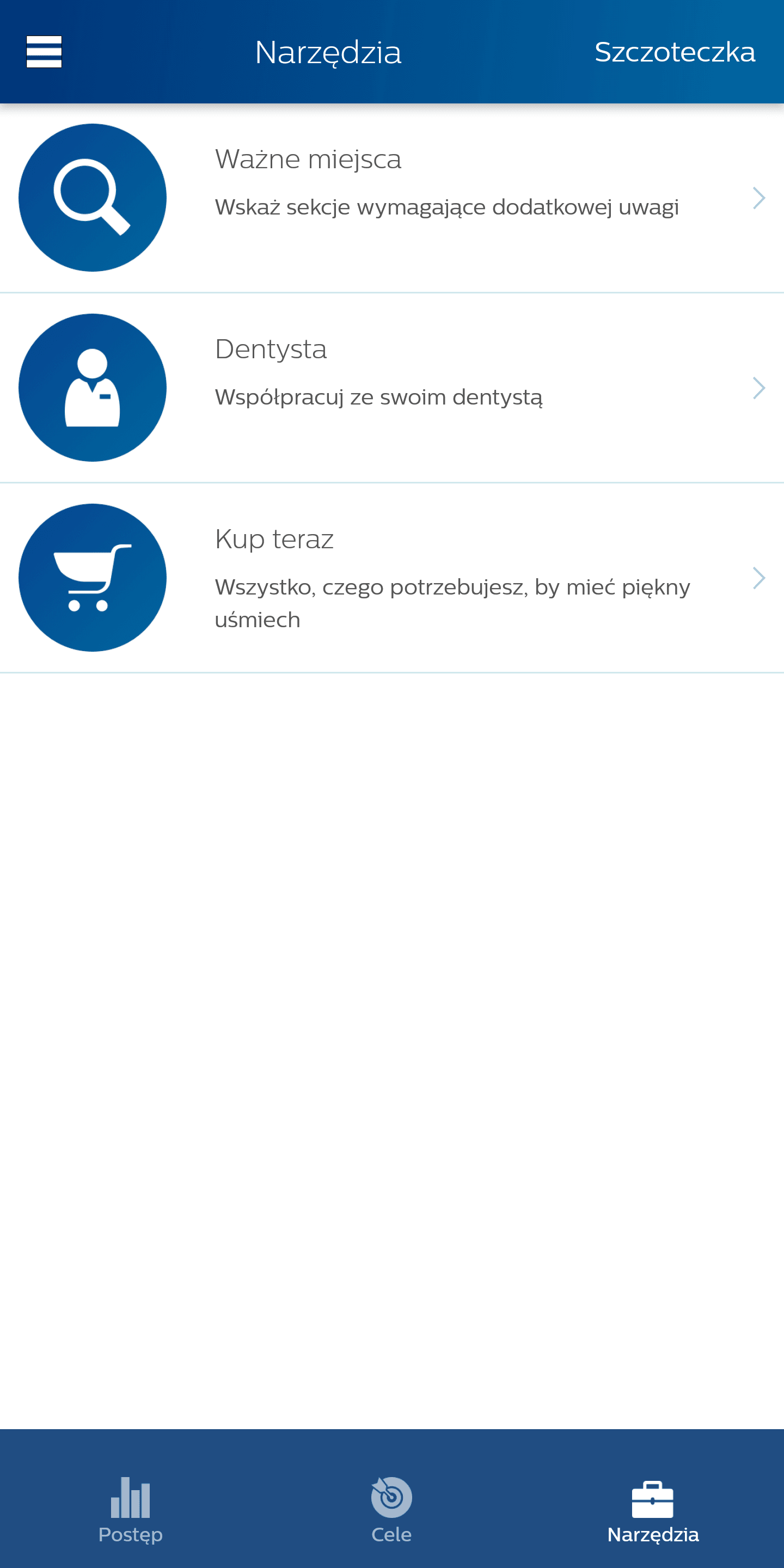
Task: Open the hamburger drawer menu
Action: click(x=44, y=52)
